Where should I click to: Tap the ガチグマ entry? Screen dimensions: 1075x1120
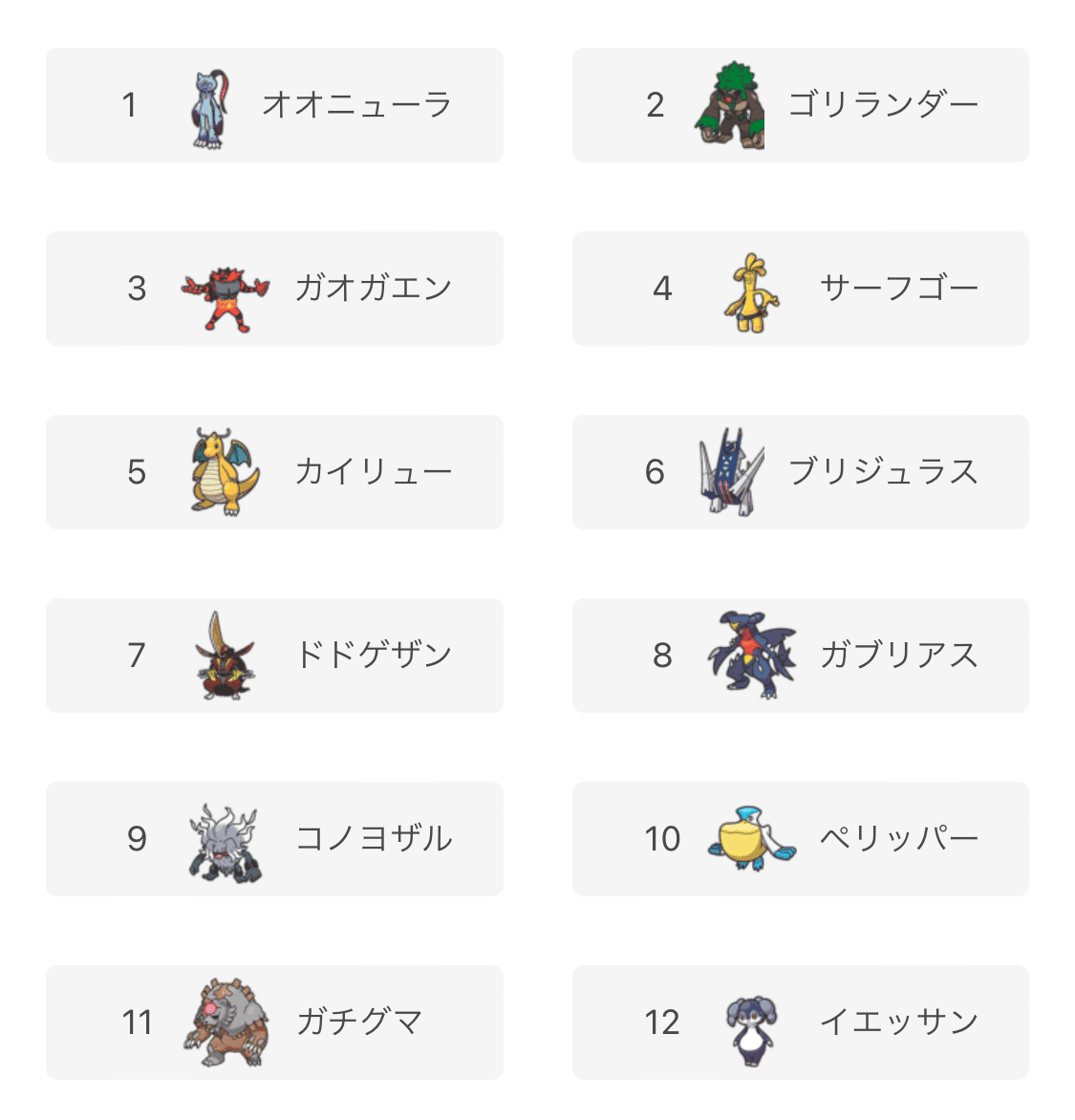point(274,1023)
